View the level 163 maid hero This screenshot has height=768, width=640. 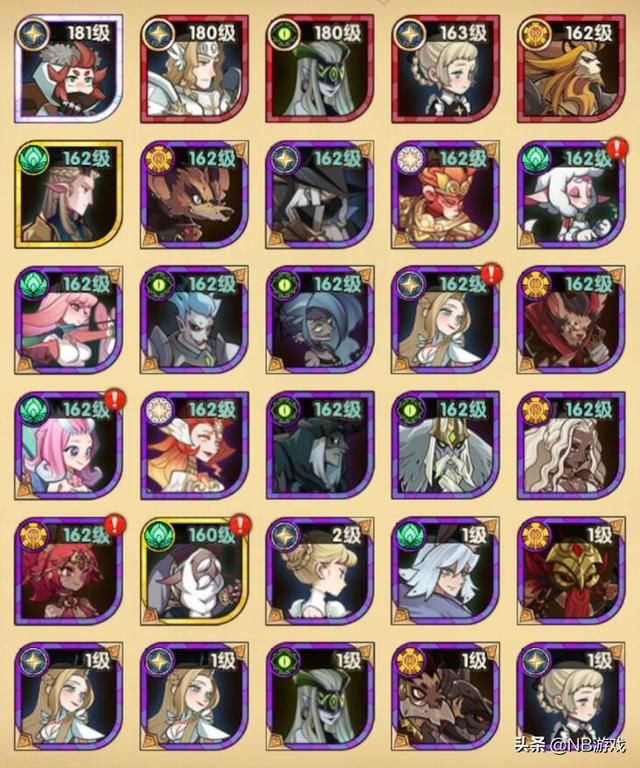[444, 69]
